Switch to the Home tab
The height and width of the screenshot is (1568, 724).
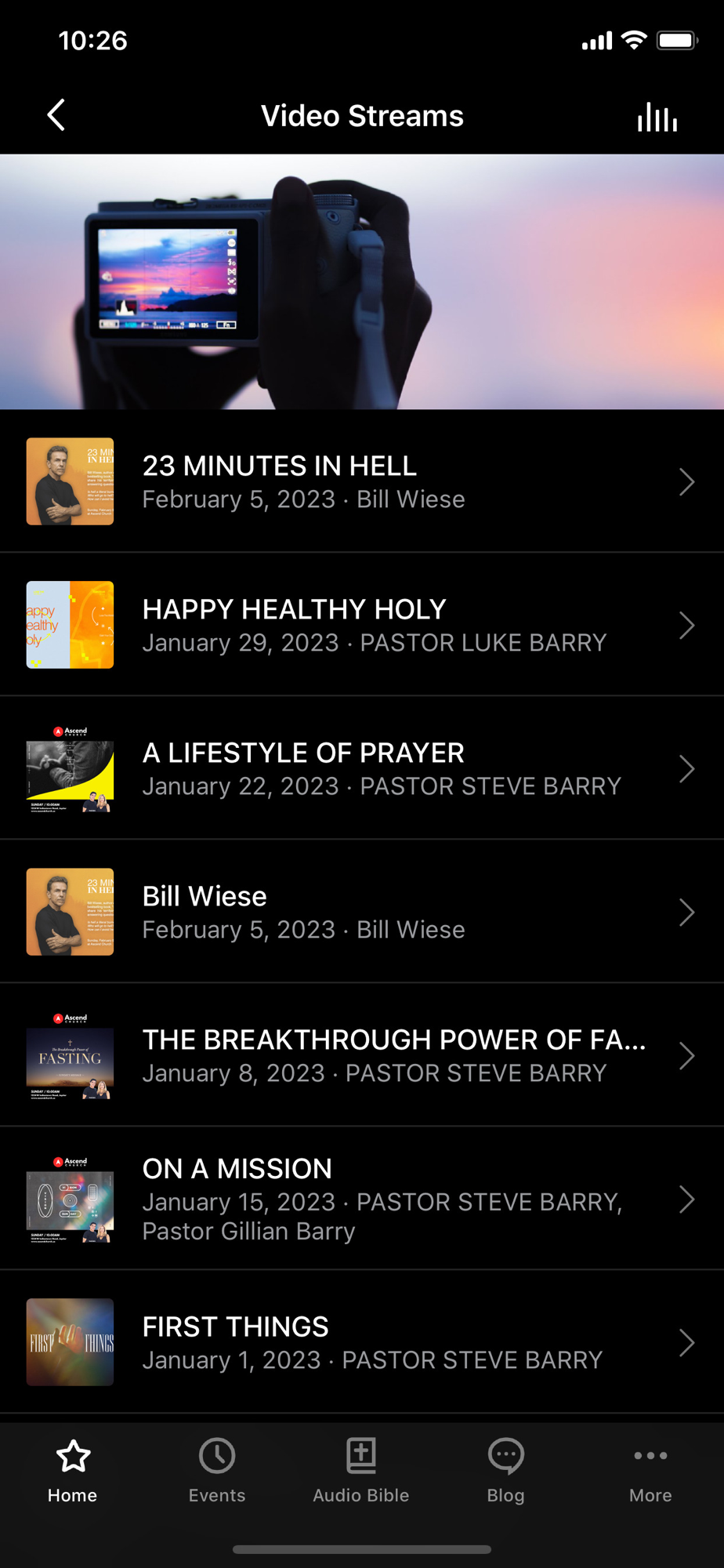pyautogui.click(x=73, y=1471)
